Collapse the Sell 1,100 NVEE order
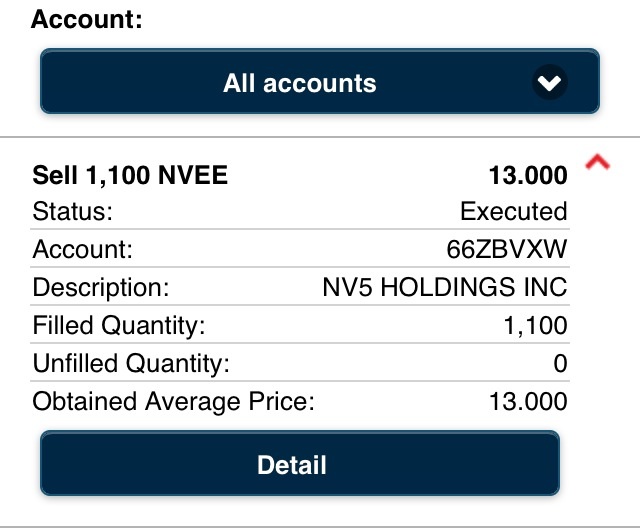640x529 pixels. (x=597, y=163)
